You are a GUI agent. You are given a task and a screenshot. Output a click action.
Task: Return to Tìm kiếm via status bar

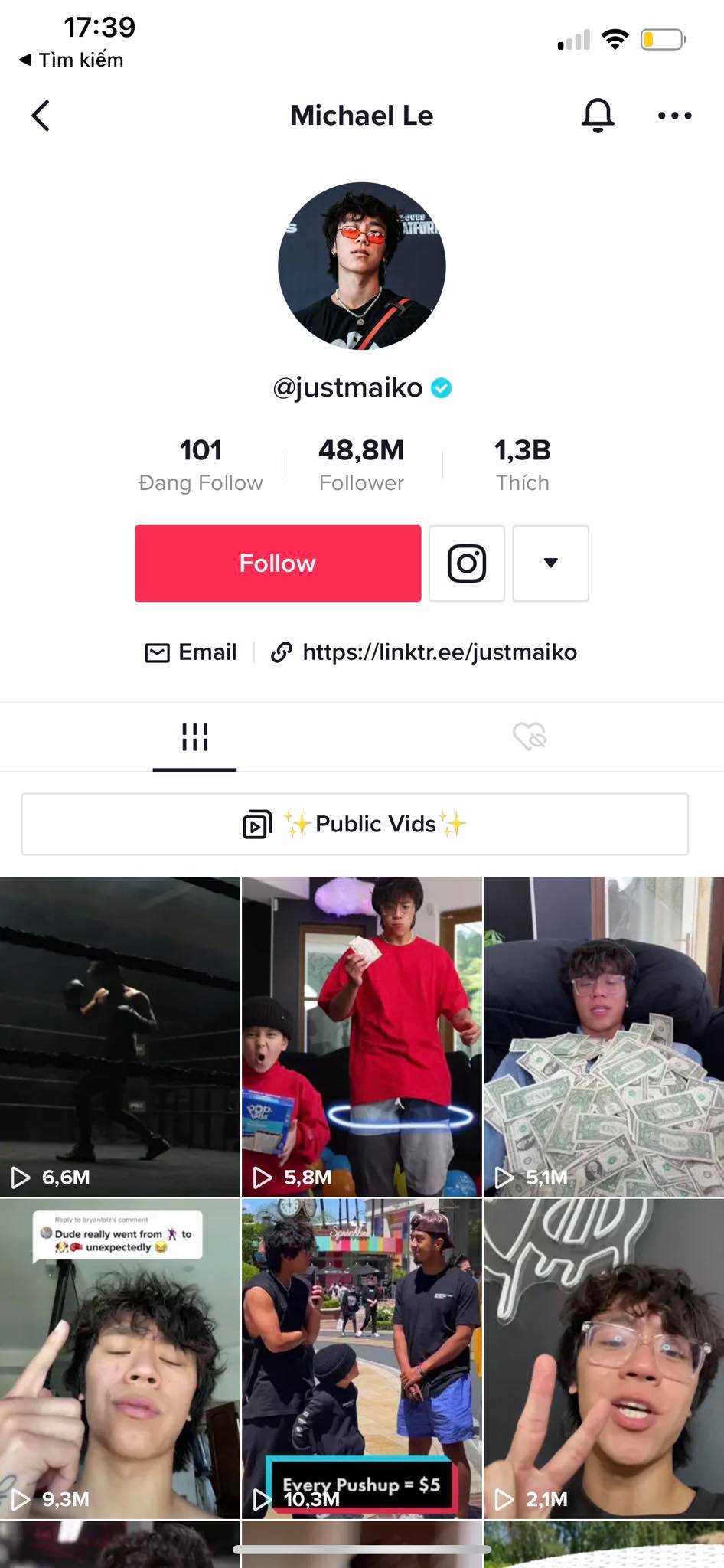[70, 60]
